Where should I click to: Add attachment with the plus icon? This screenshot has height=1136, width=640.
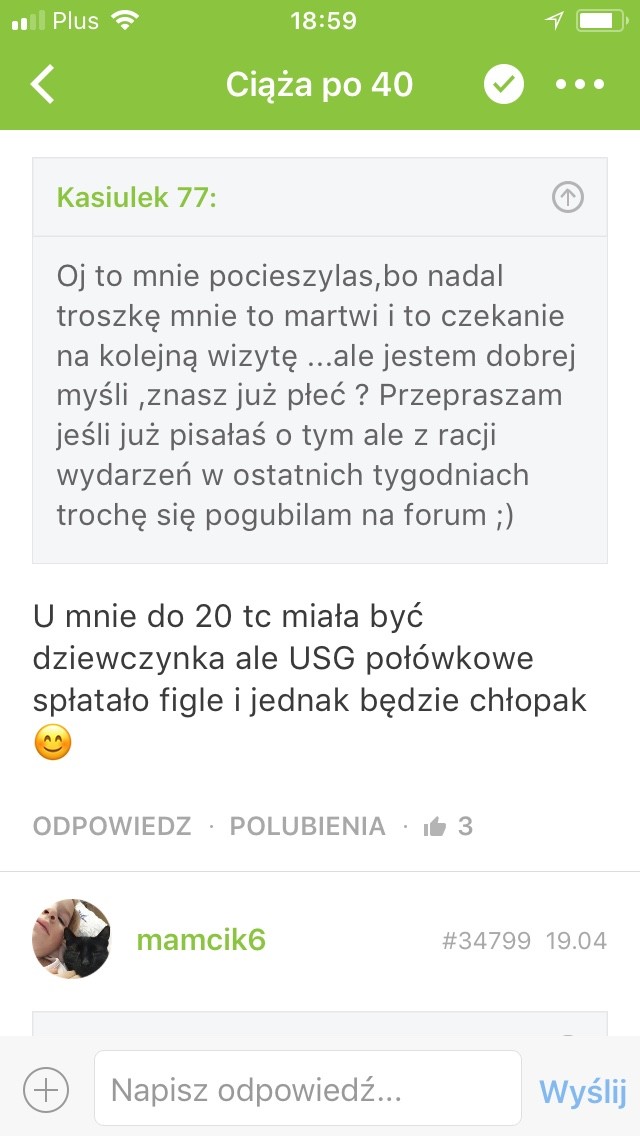46,1089
